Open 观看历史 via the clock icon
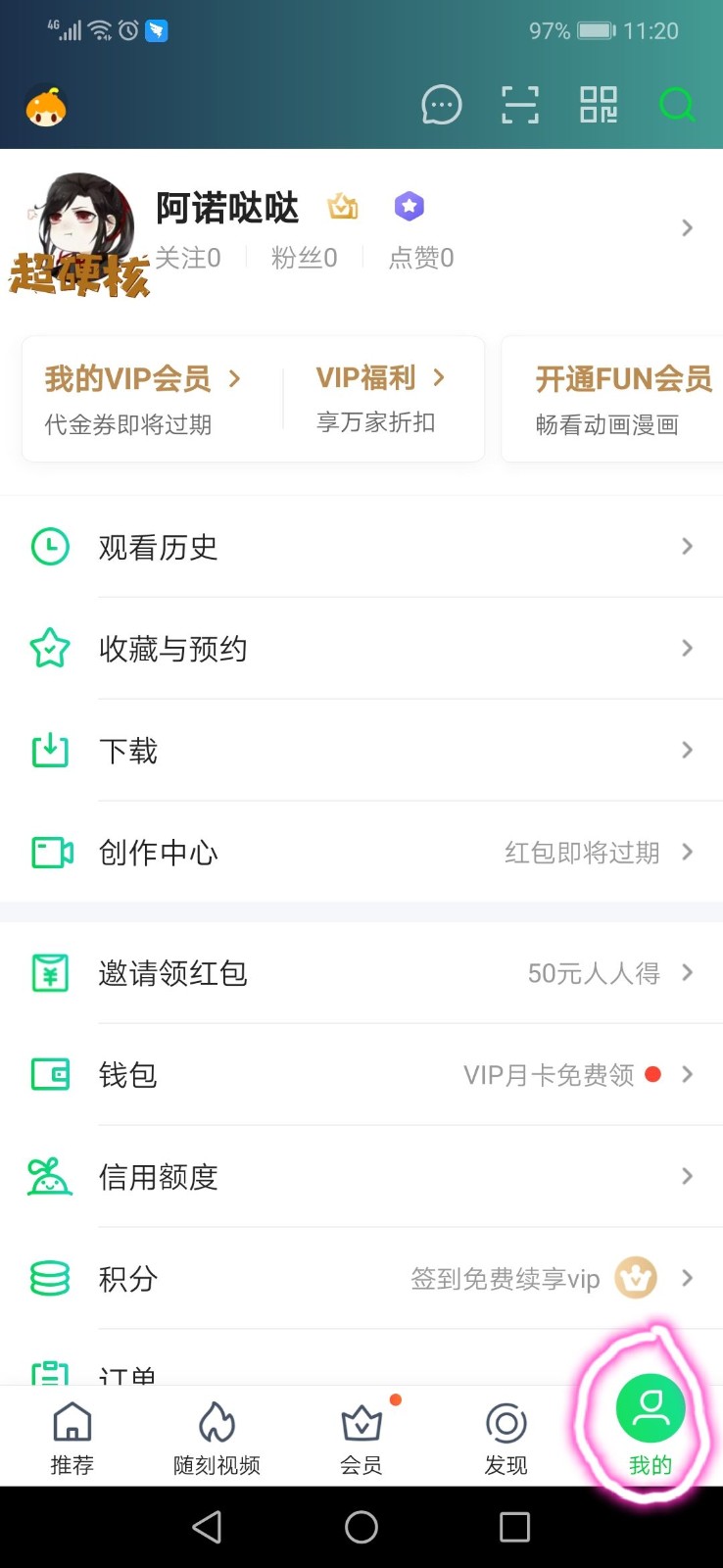The image size is (723, 1568). [x=50, y=547]
